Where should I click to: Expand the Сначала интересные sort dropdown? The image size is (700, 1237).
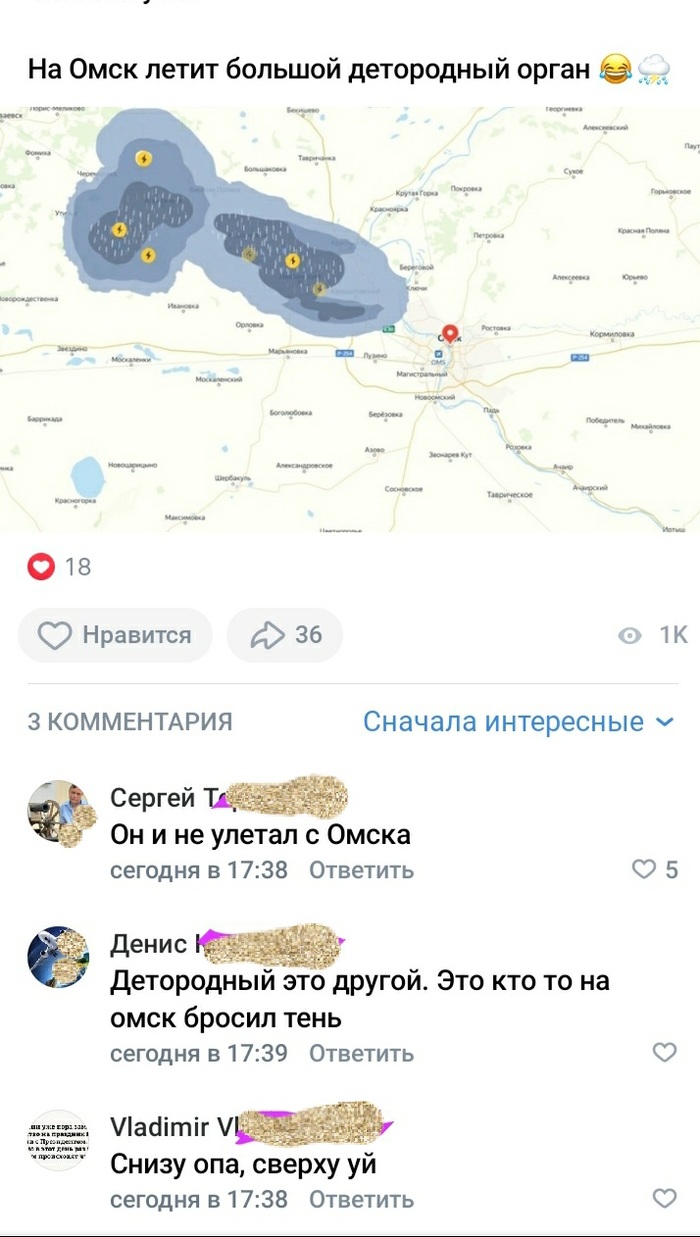[x=518, y=721]
